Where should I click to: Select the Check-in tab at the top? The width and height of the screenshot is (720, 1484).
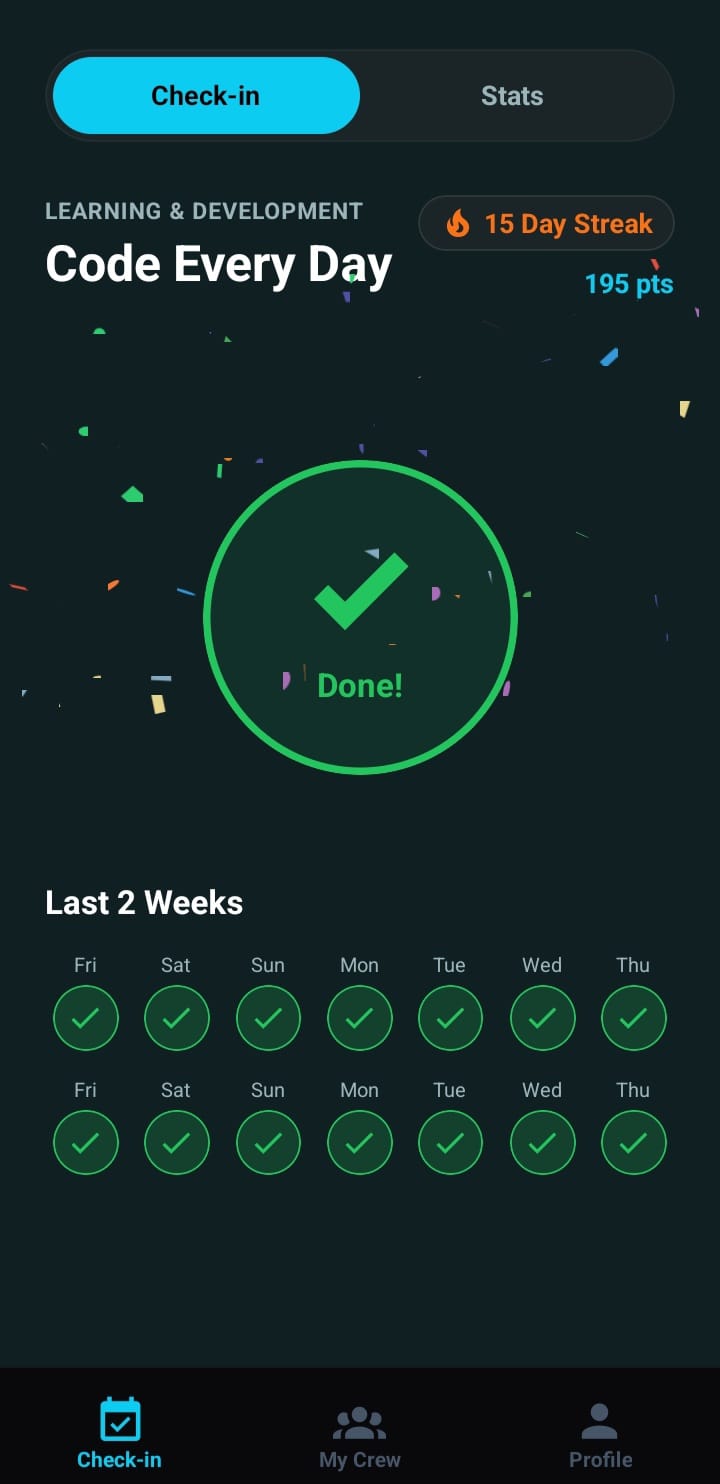click(205, 95)
